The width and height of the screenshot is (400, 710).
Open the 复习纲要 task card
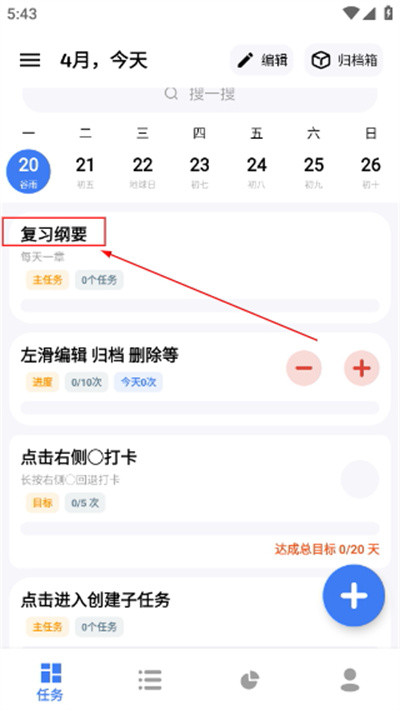(200, 268)
